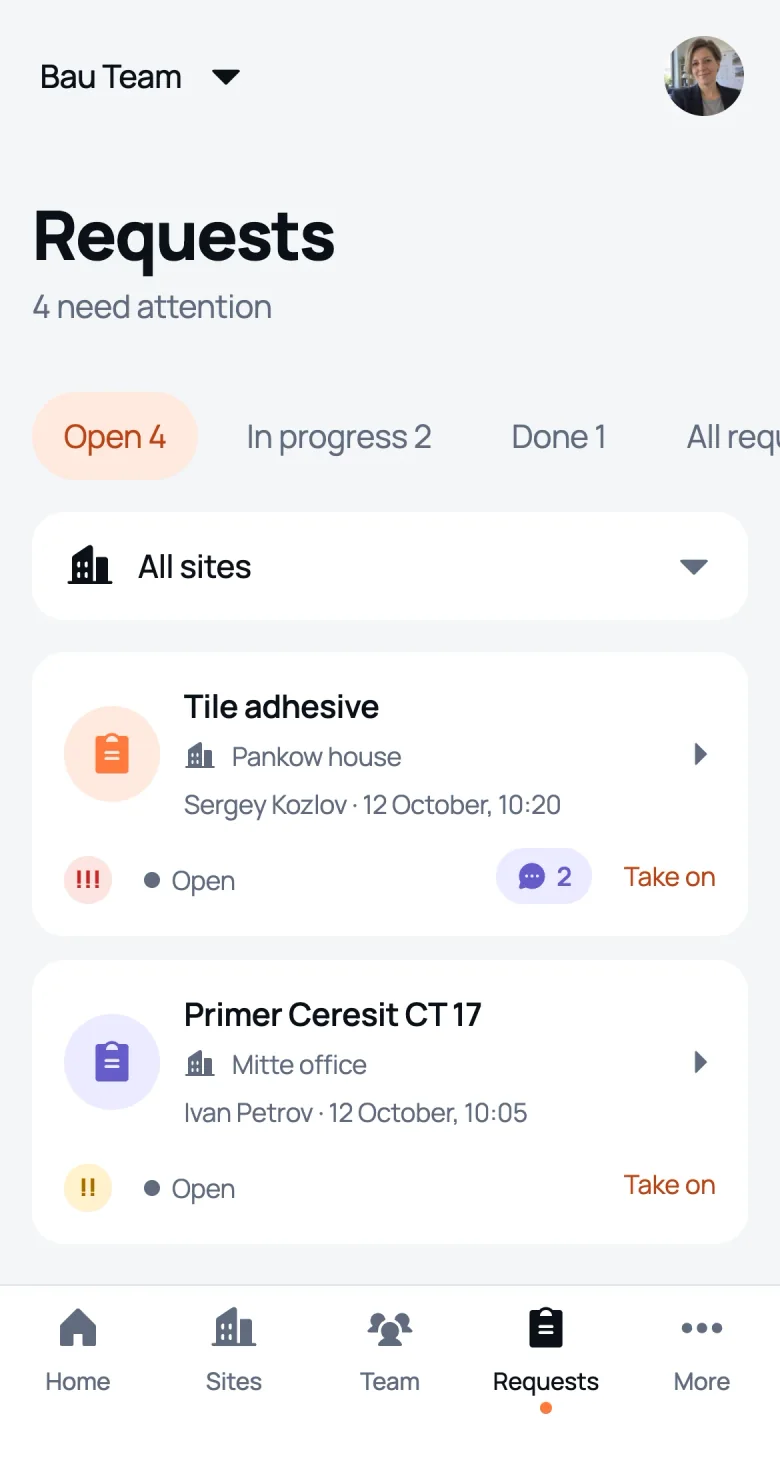This screenshot has width=780, height=1482.
Task: Switch to the Team tab
Action: [390, 1351]
